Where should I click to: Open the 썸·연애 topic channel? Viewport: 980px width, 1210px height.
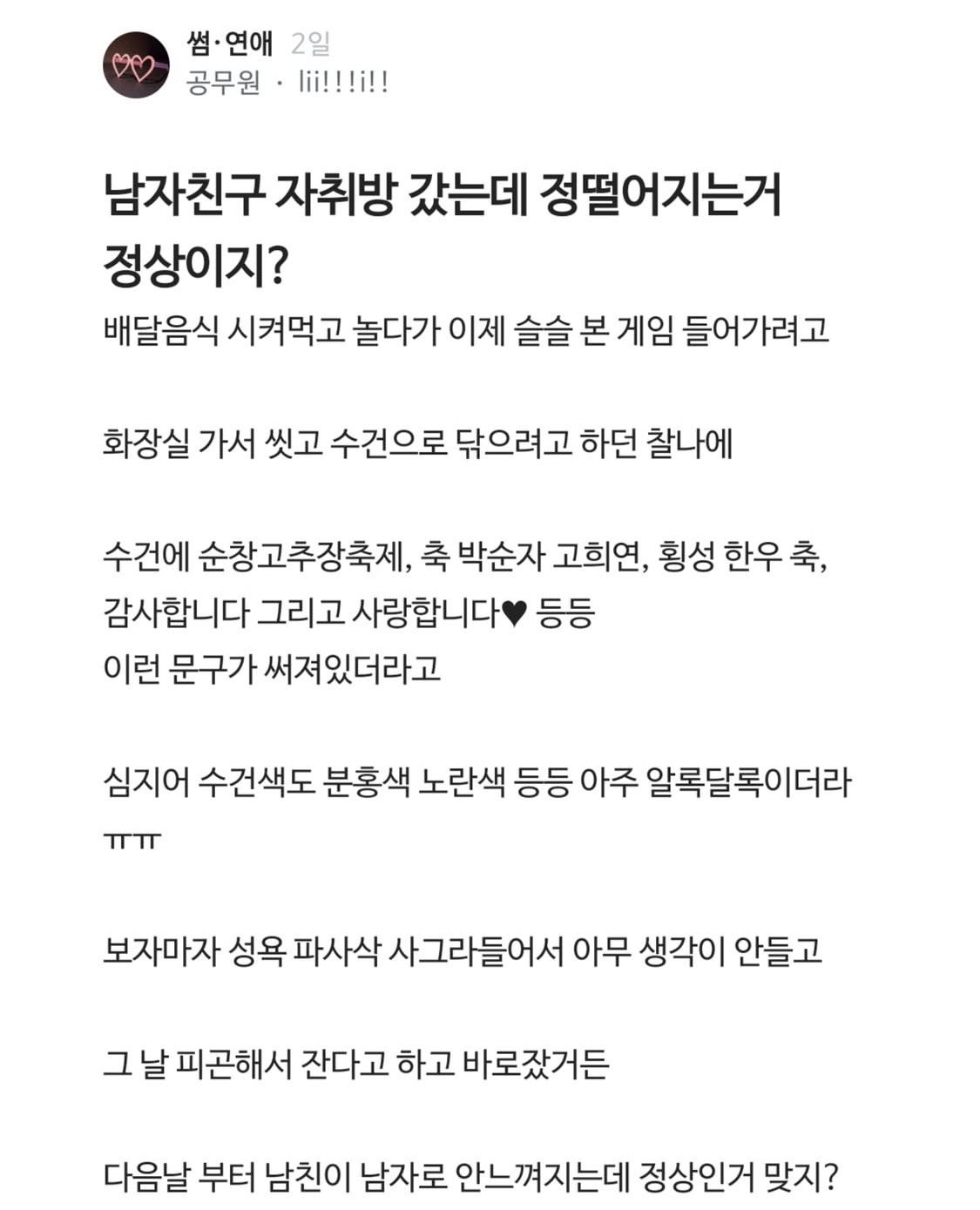[x=229, y=44]
